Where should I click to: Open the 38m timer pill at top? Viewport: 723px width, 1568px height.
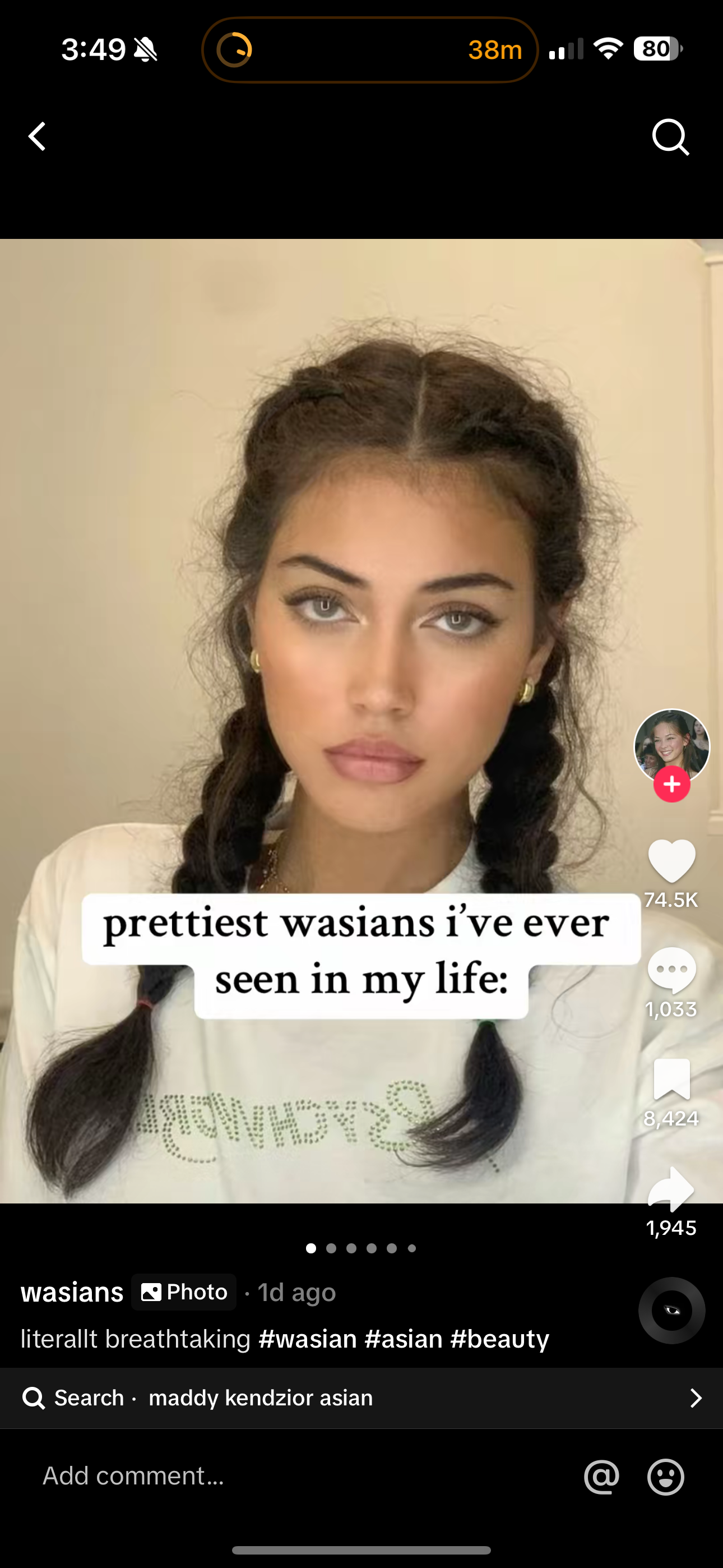point(370,49)
